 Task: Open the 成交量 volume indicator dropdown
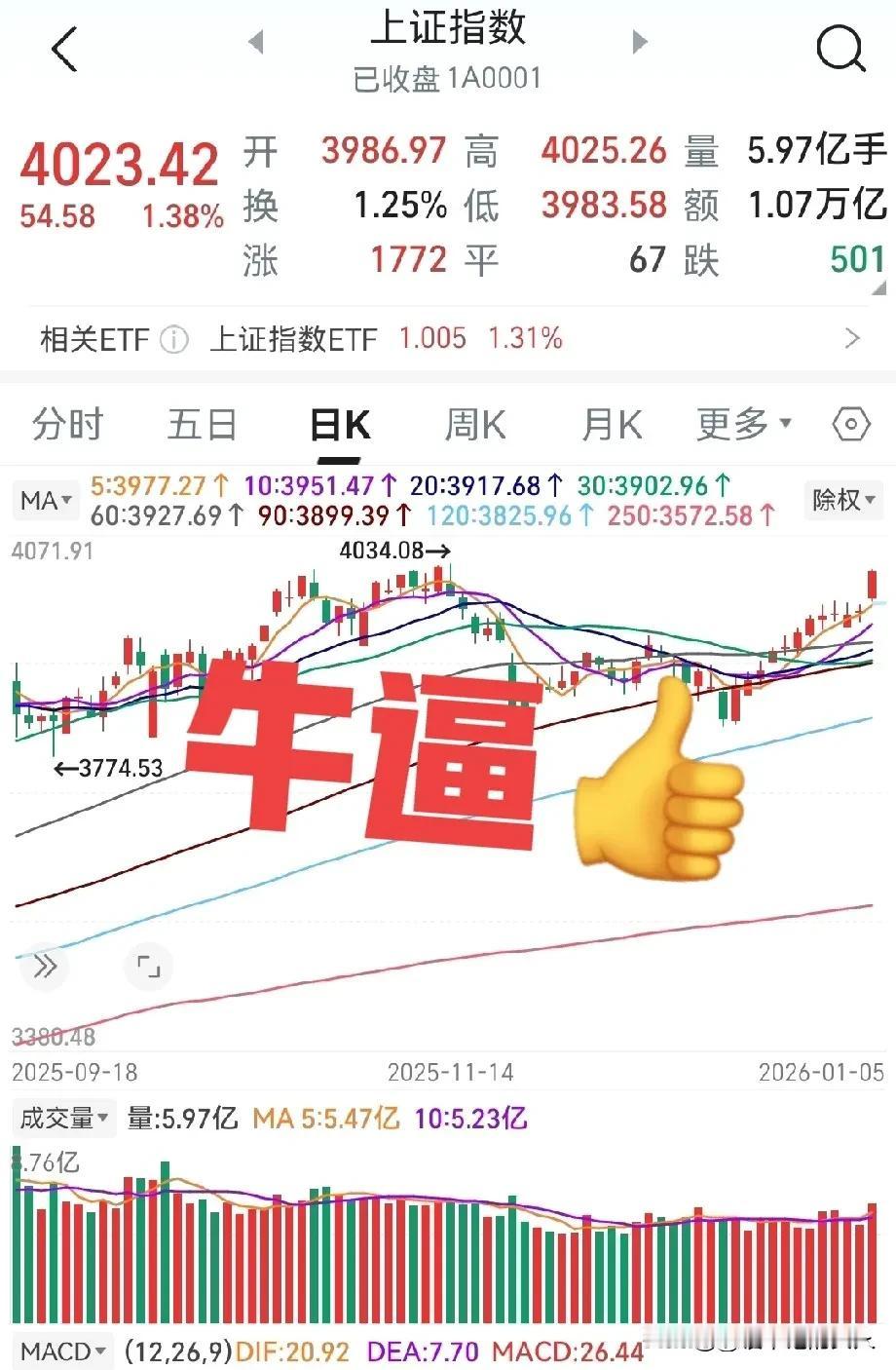point(62,1118)
